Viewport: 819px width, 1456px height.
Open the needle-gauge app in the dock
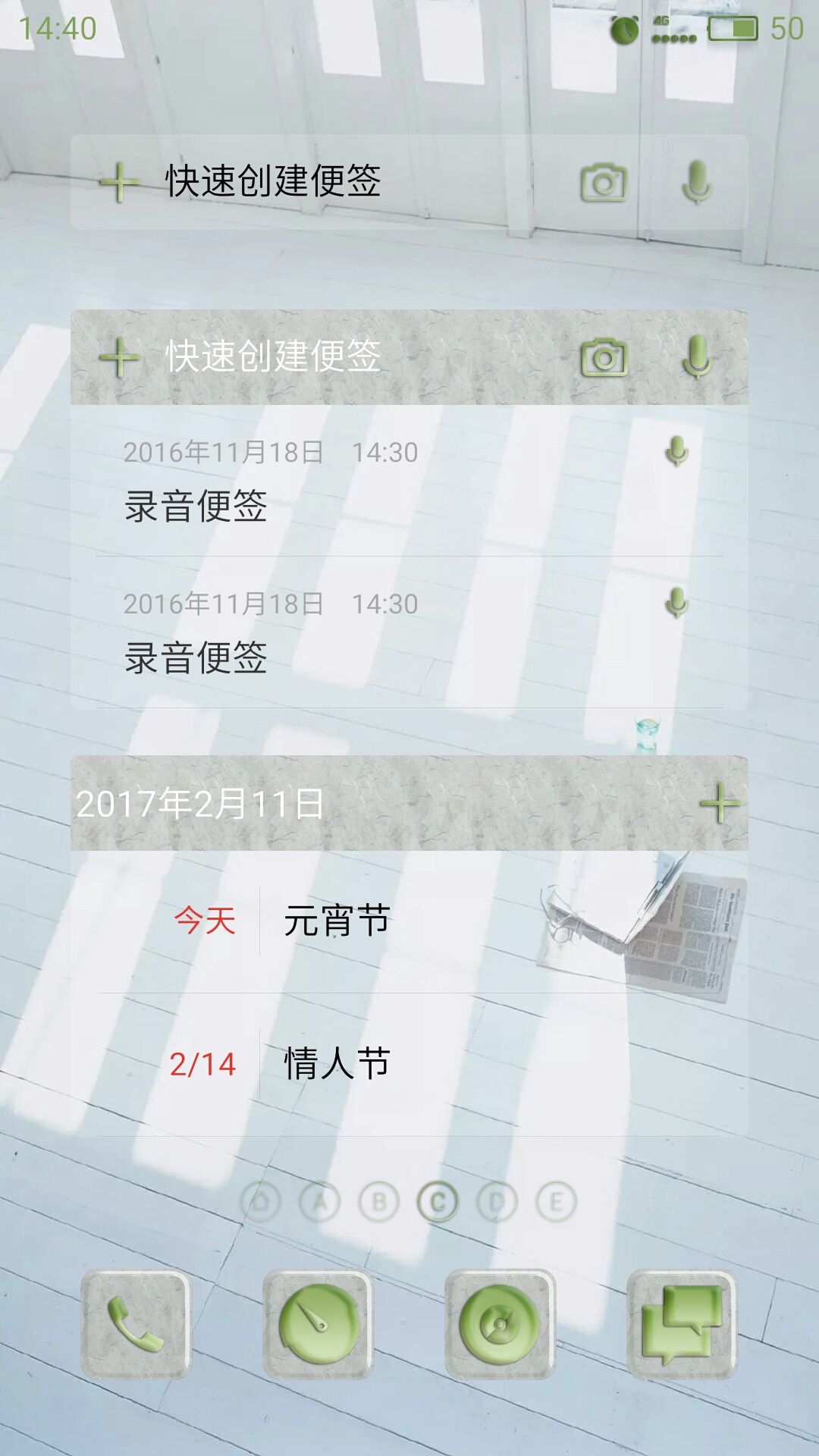coord(318,1324)
